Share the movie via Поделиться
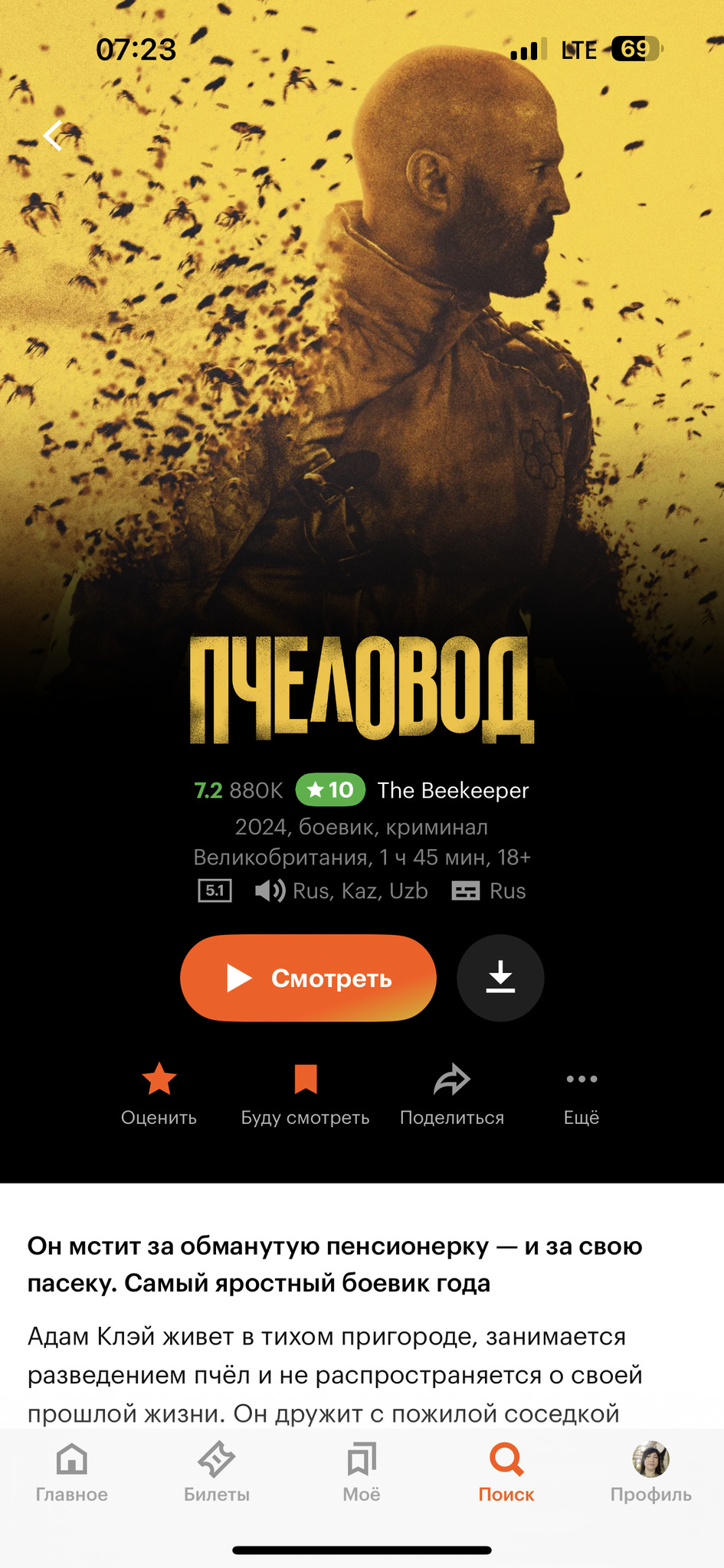Image resolution: width=724 pixels, height=1568 pixels. click(451, 1093)
